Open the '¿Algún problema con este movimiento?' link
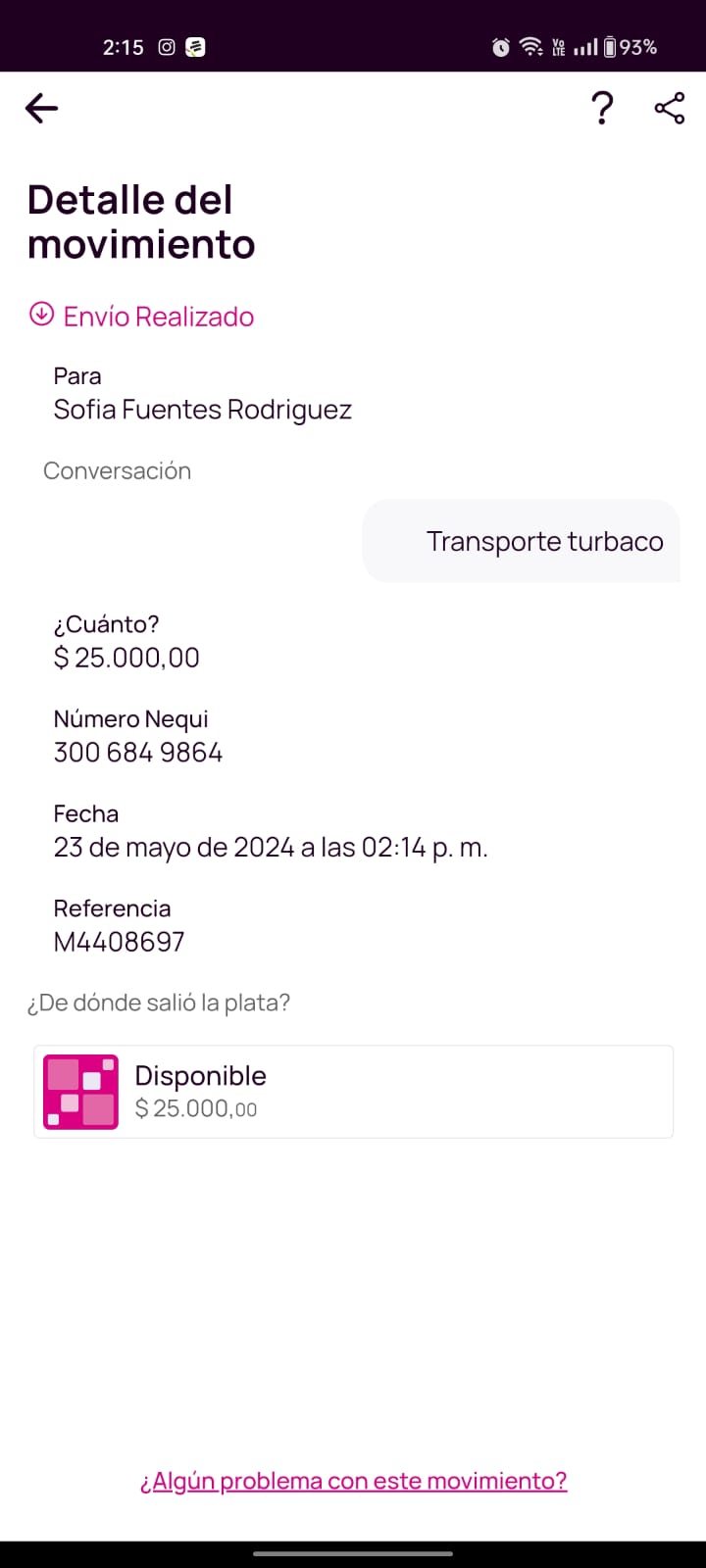This screenshot has height=1568, width=706. pos(353,1480)
